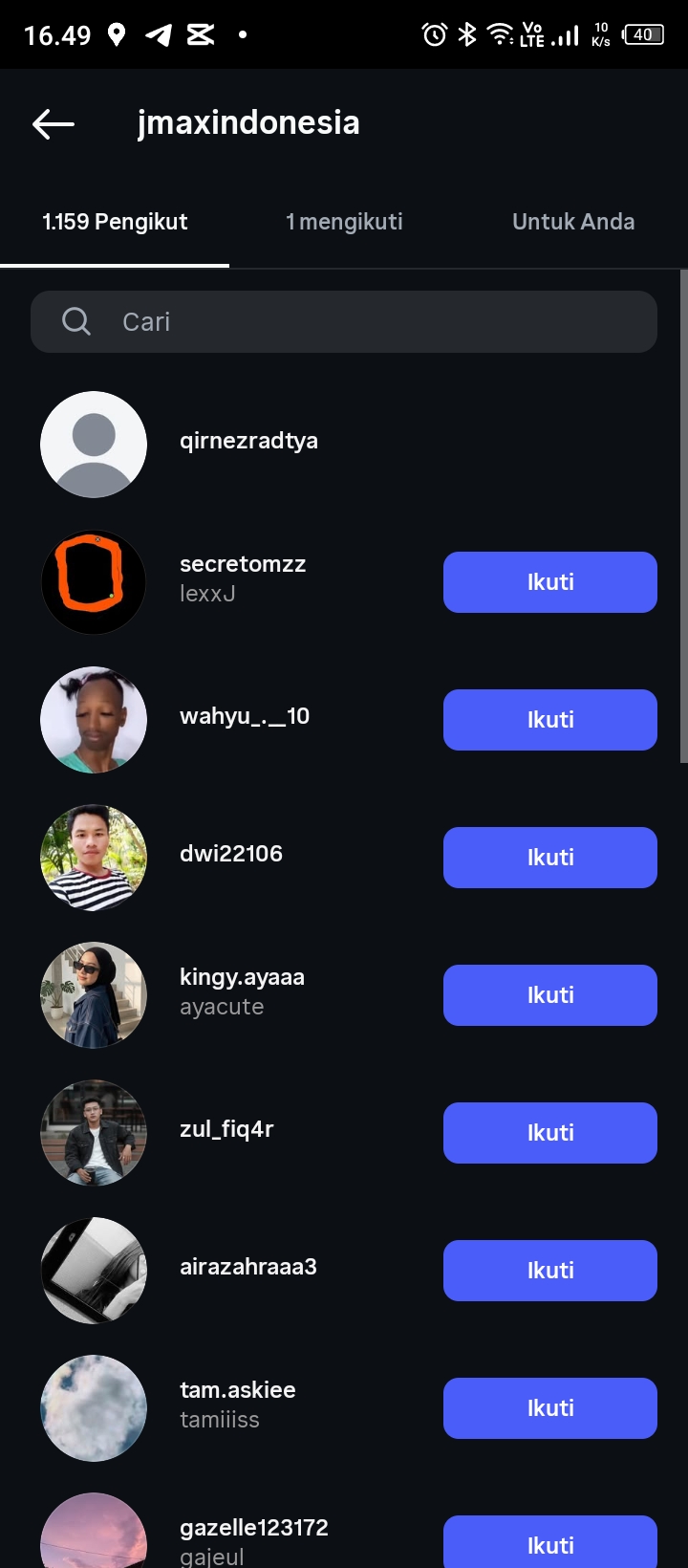Follow airazahraaa3 with Ikuti
Viewport: 688px width, 1568px height.
click(549, 1271)
